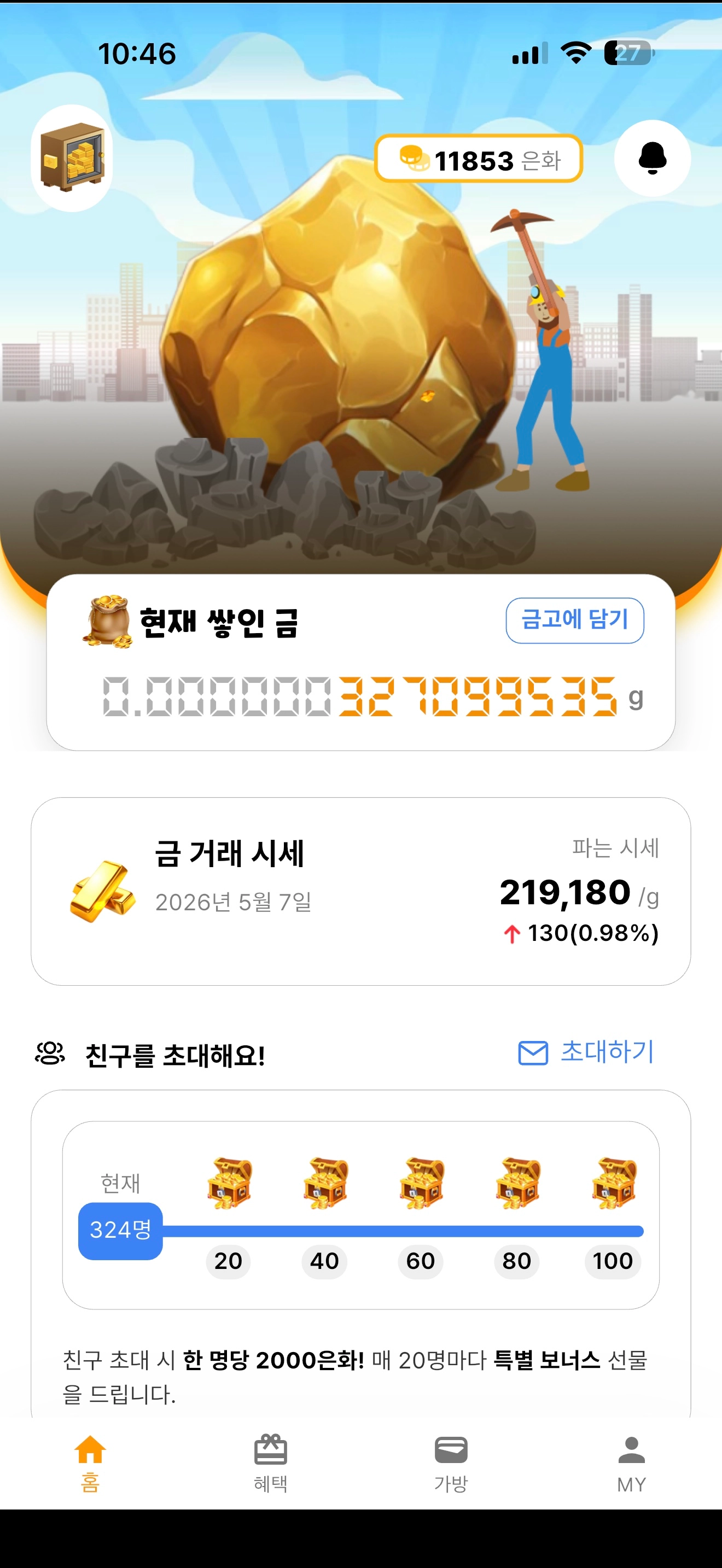The width and height of the screenshot is (722, 1568).
Task: Switch to the MY tab
Action: point(631,1464)
